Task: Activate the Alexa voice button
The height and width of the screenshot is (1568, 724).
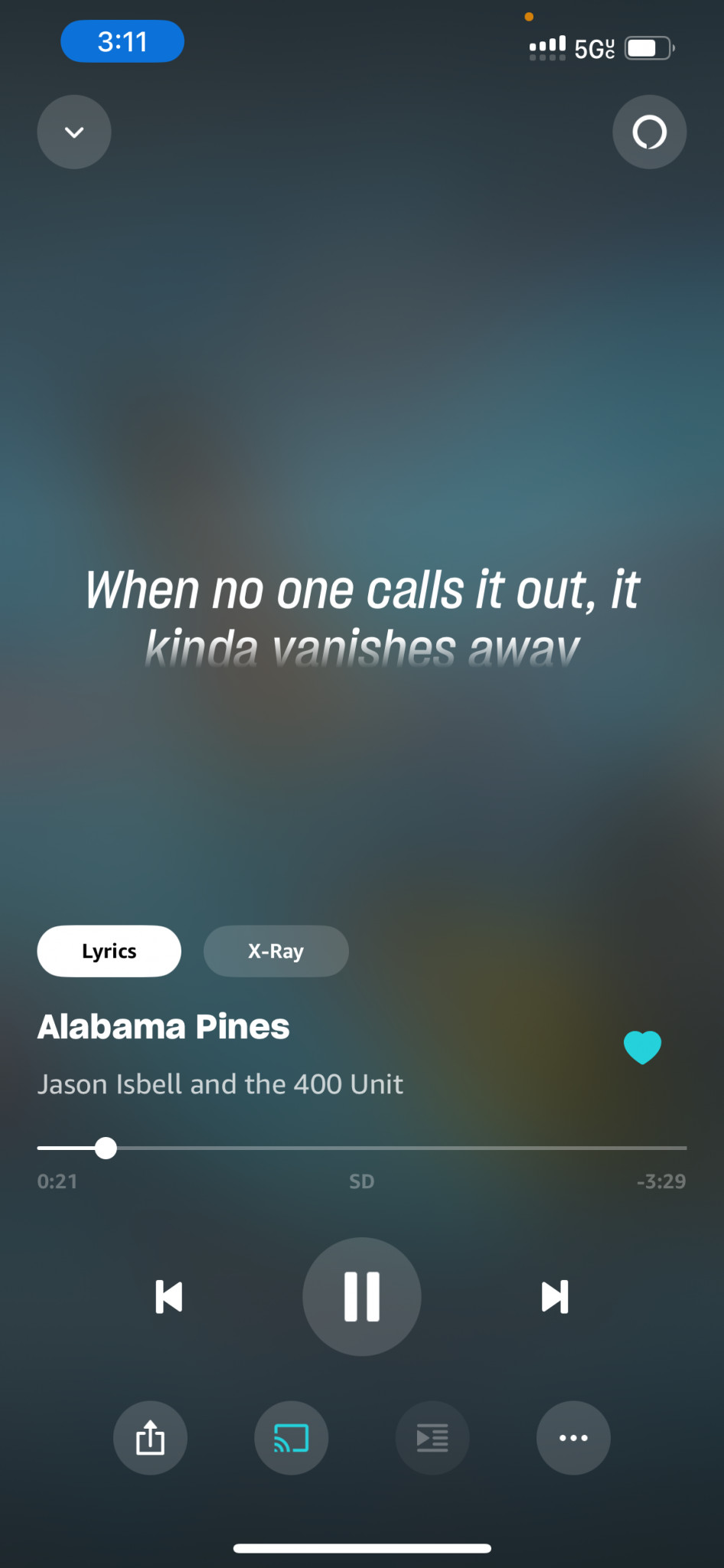Action: (649, 132)
